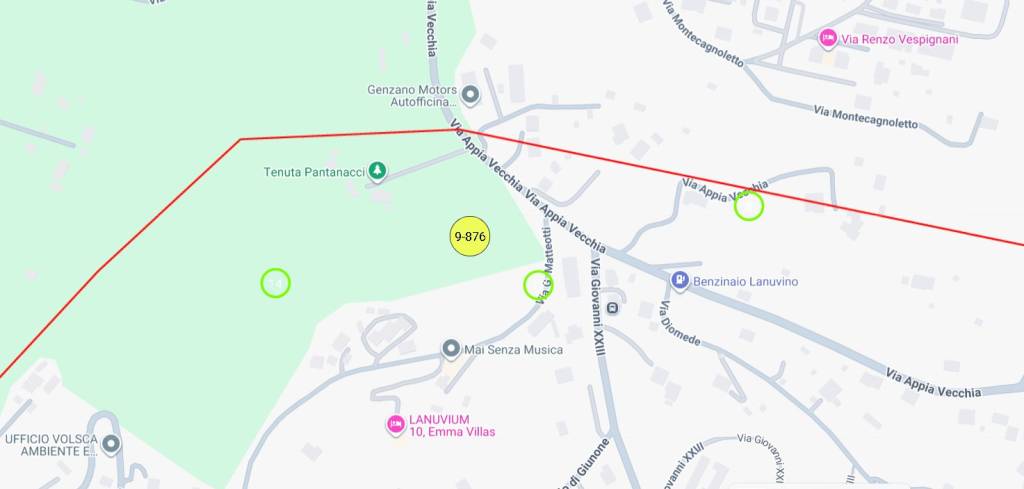
Task: Open the Mai Senza Musica place pin
Action: pyautogui.click(x=451, y=349)
